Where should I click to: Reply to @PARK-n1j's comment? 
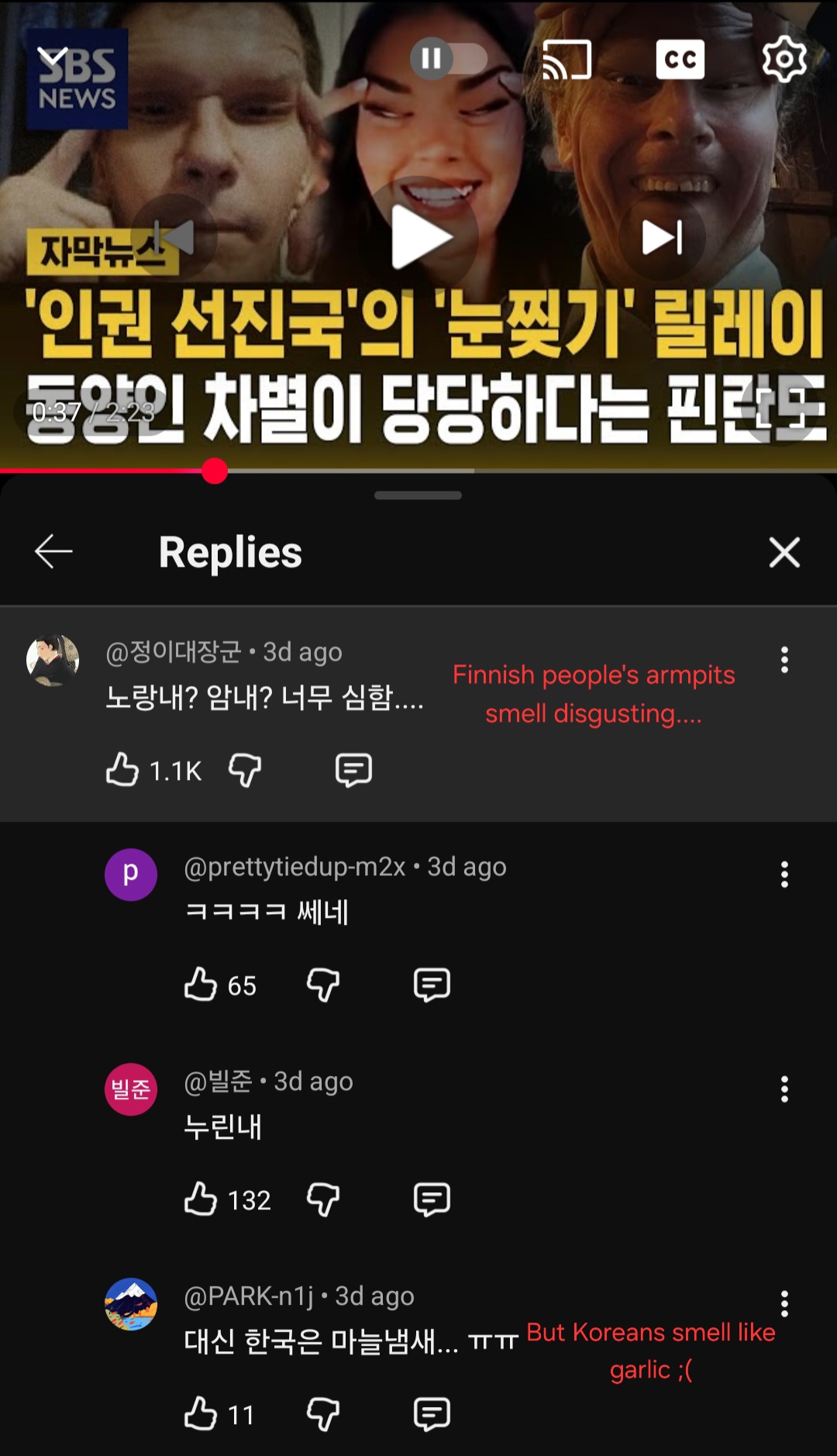(x=432, y=1414)
